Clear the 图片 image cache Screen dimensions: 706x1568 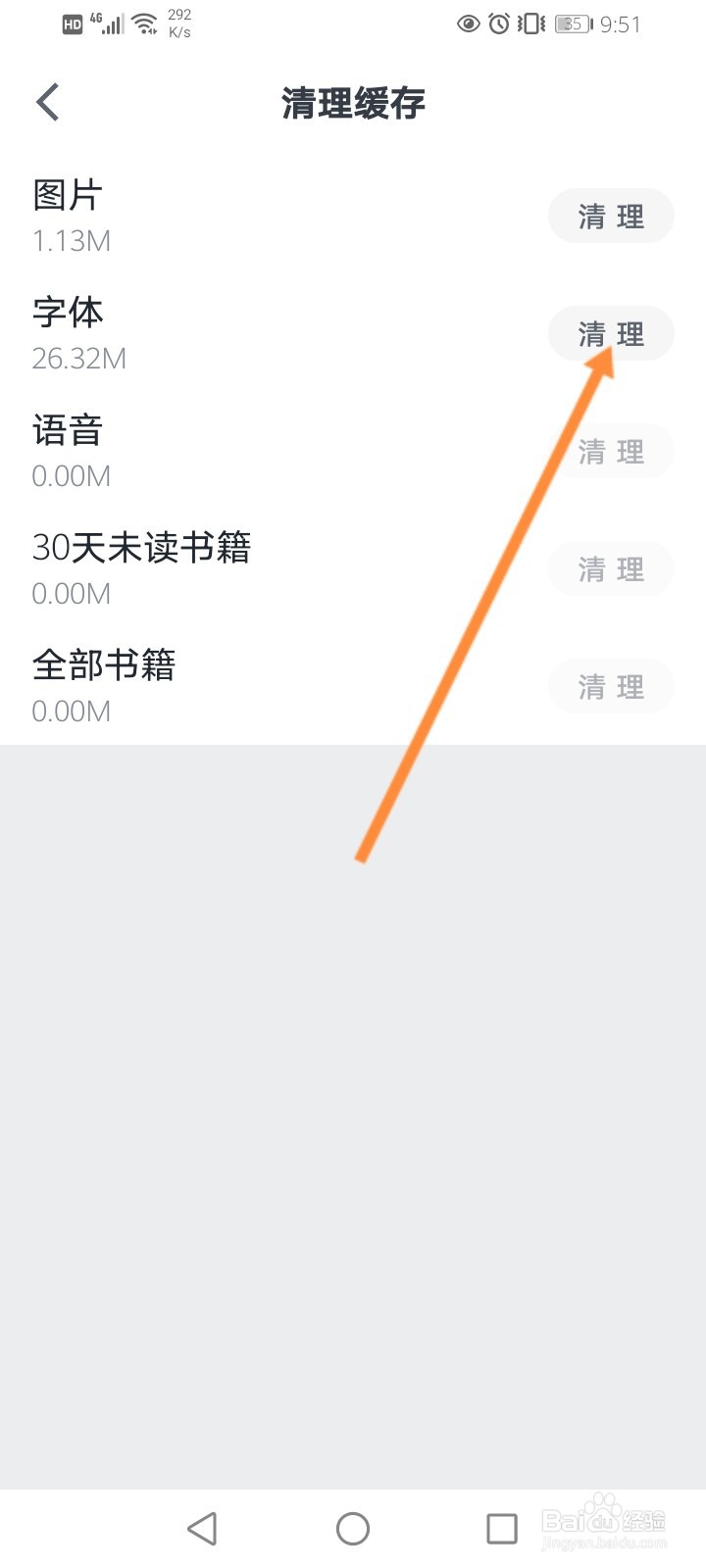coord(610,216)
